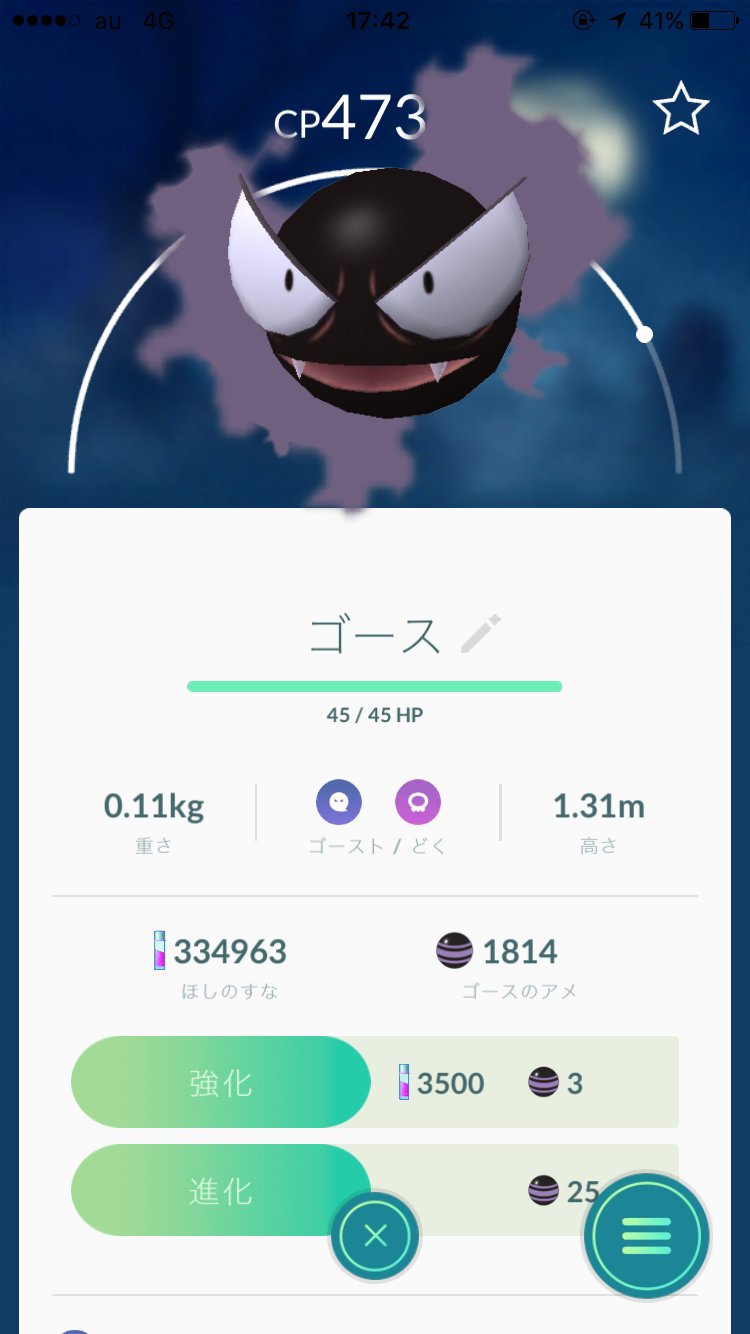Tap the pencil icon to rename Gastly
This screenshot has width=750, height=1334.
tap(478, 636)
